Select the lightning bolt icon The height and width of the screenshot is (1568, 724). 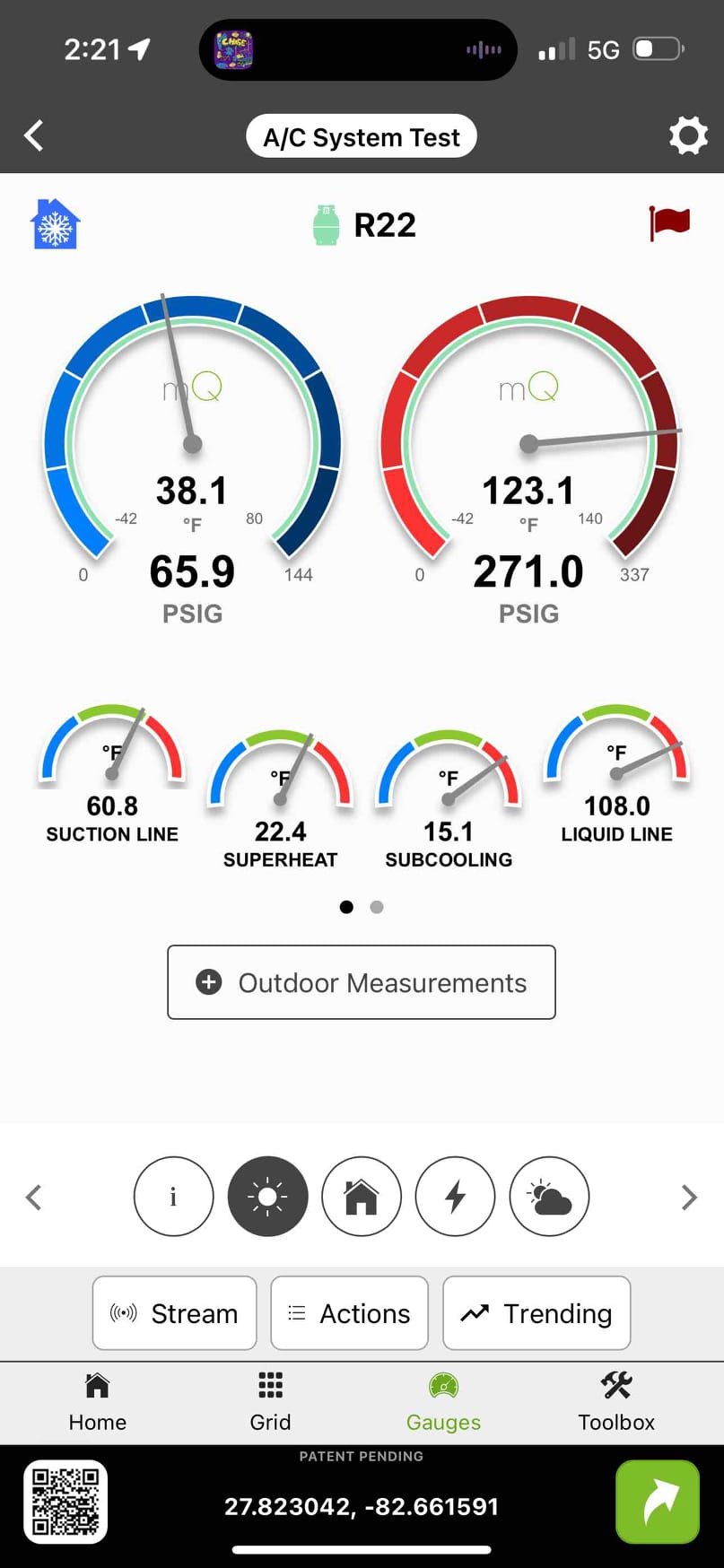[456, 1197]
